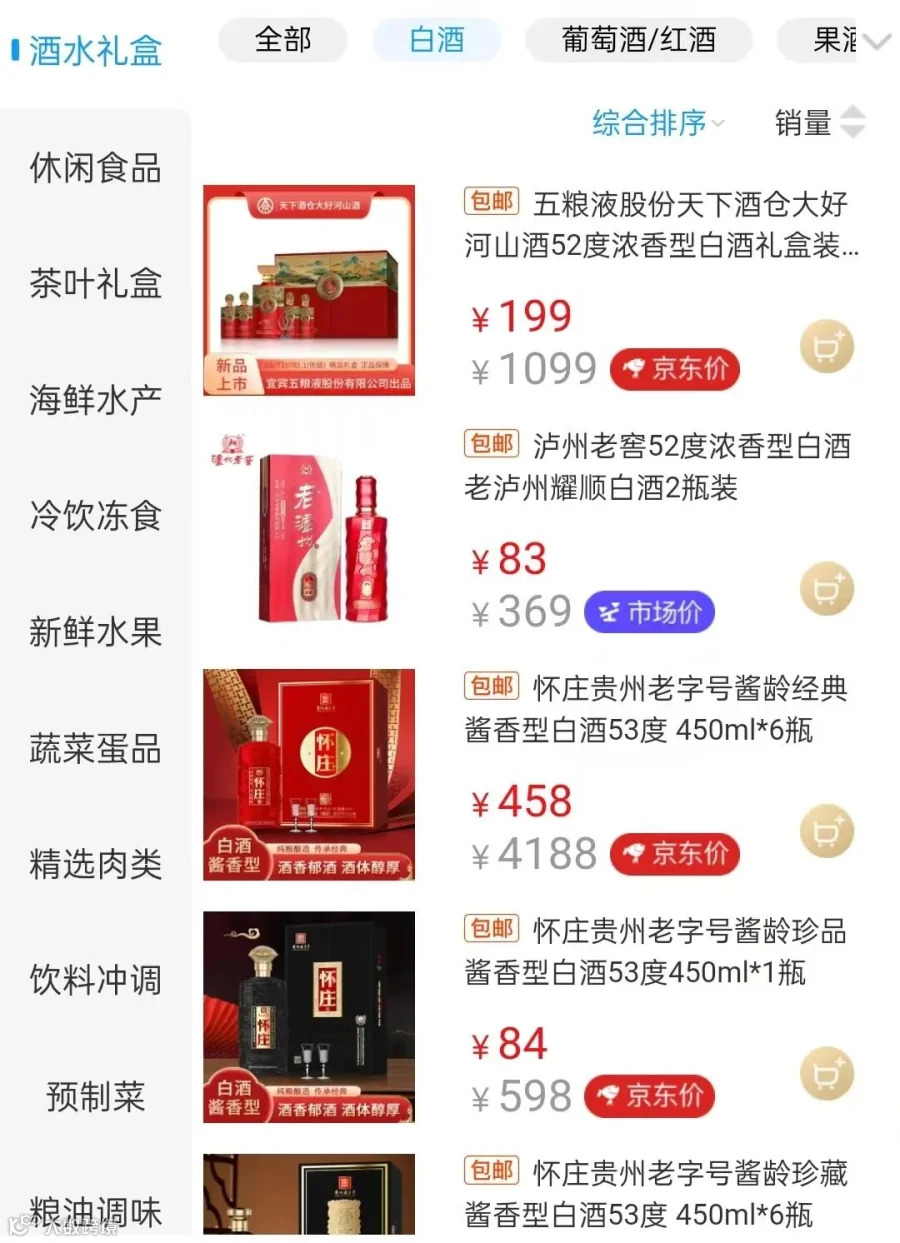Add 泸州老窖 2瓶装 to cart
The height and width of the screenshot is (1243, 900).
(x=827, y=589)
